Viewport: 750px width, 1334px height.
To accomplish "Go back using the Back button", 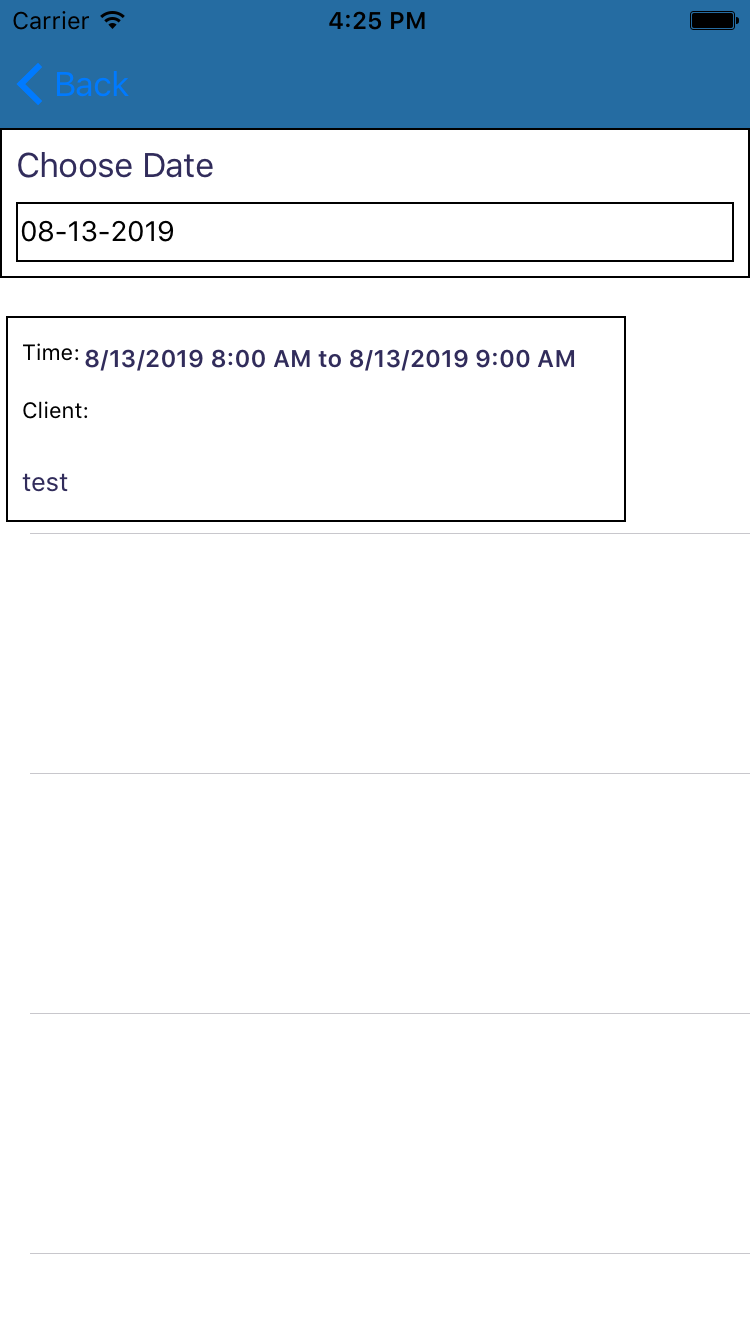I will 74,85.
